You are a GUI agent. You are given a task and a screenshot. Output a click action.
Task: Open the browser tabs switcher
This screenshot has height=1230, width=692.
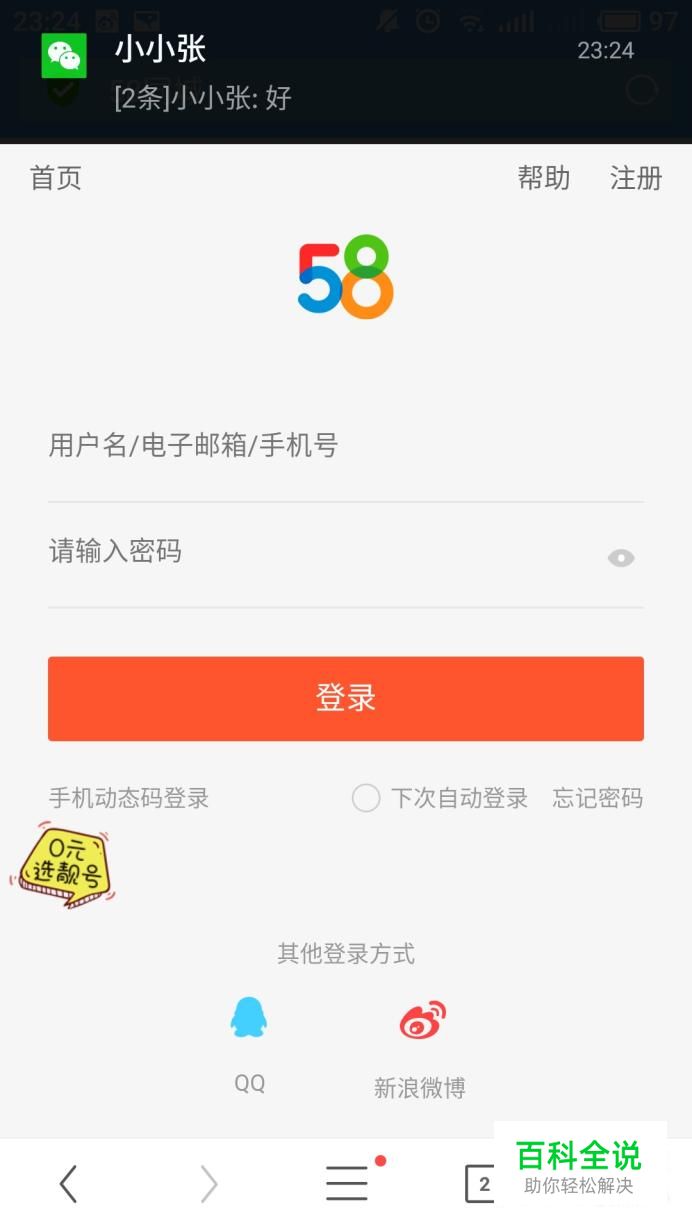pyautogui.click(x=482, y=1184)
